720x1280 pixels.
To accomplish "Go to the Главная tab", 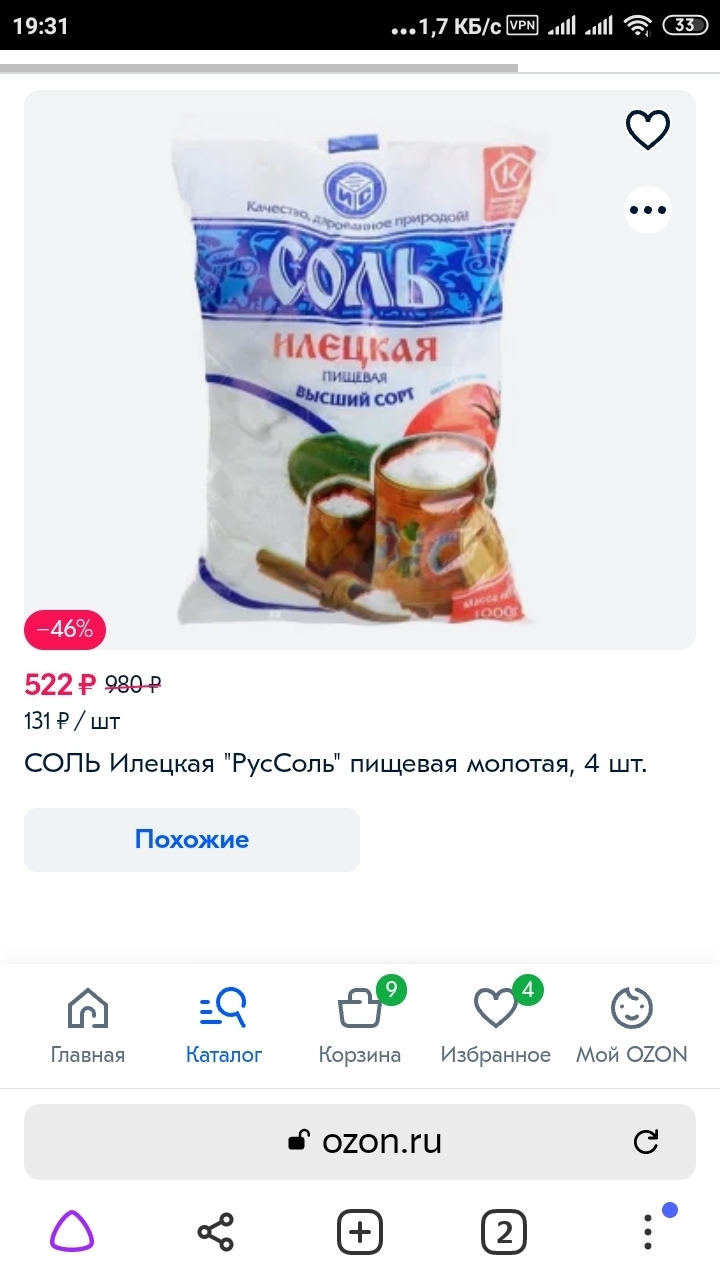I will (88, 1026).
